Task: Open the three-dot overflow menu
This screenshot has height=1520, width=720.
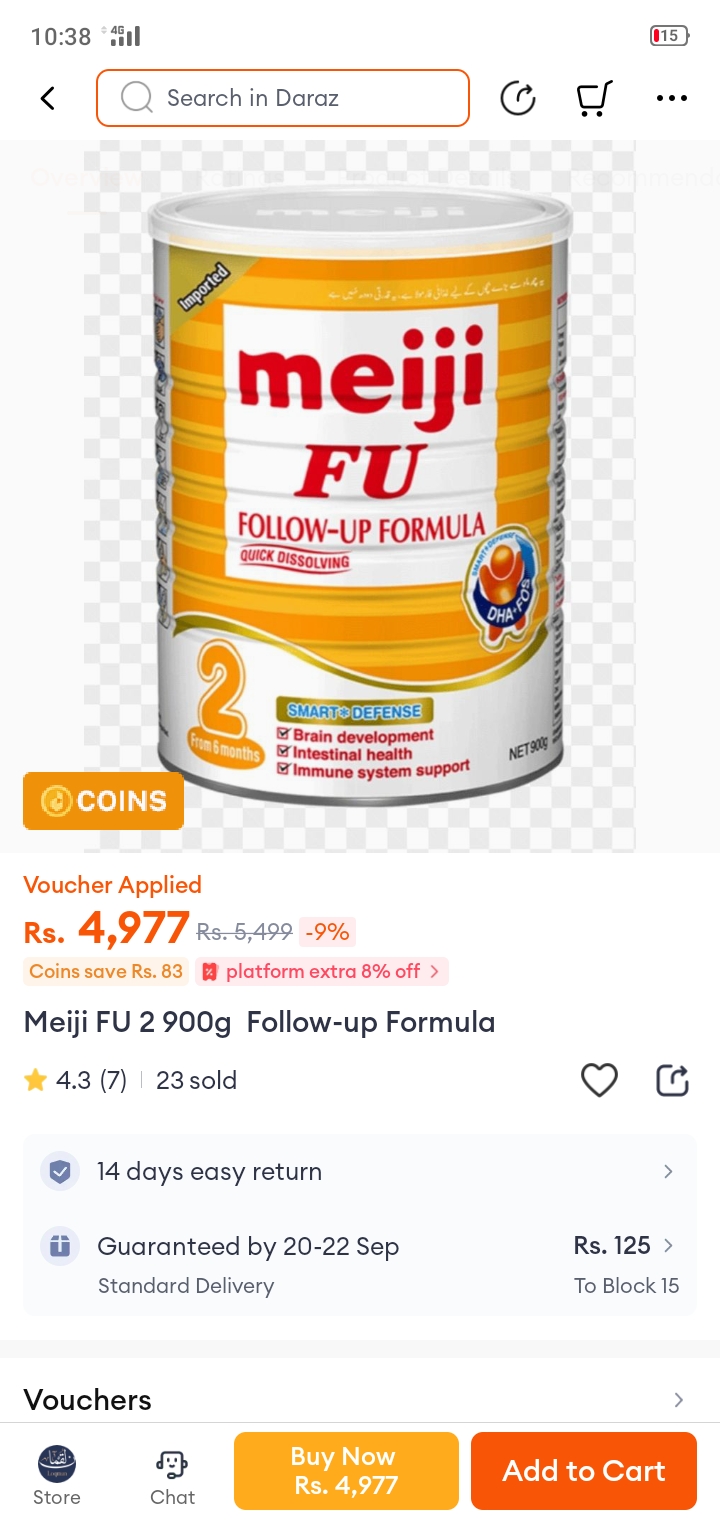Action: [671, 98]
